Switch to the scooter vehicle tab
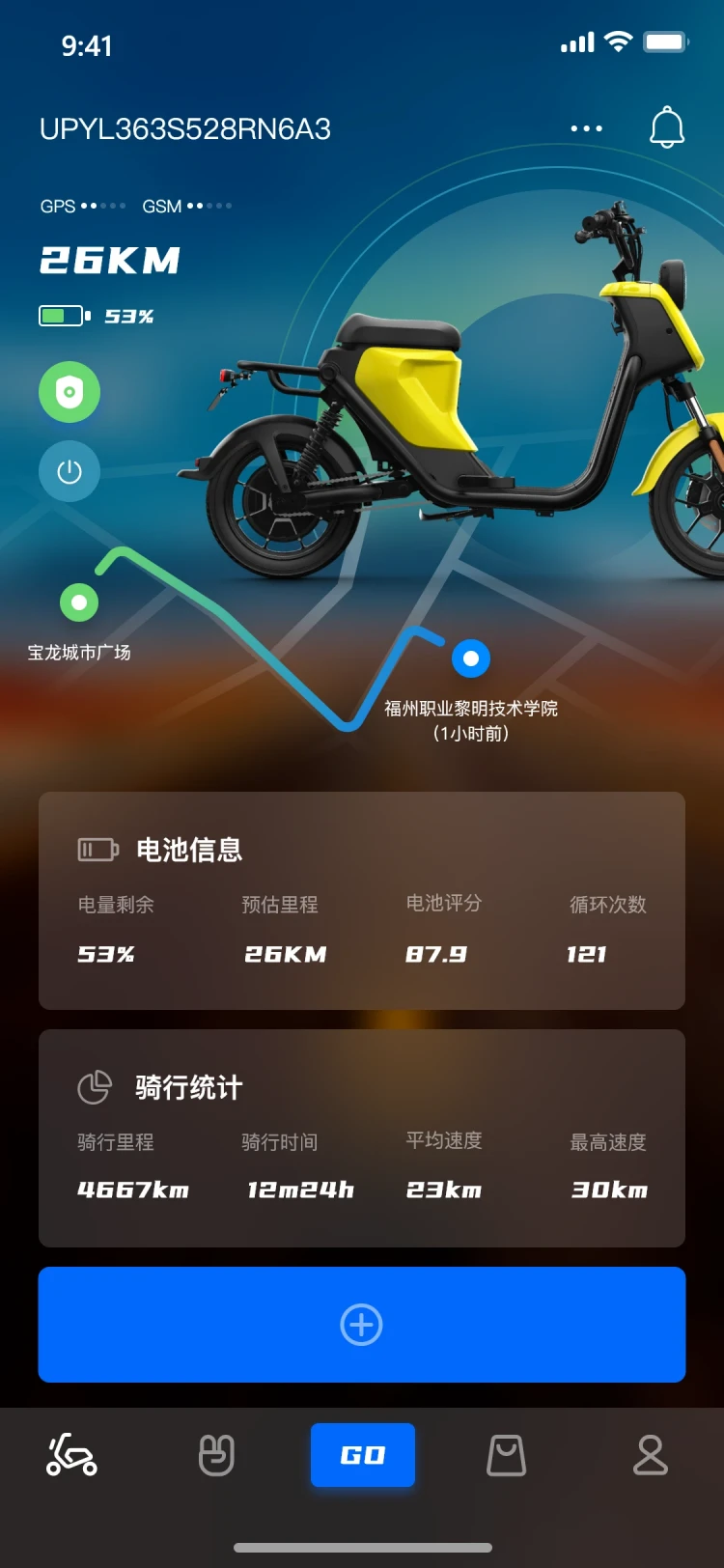724x1568 pixels. 72,1455
